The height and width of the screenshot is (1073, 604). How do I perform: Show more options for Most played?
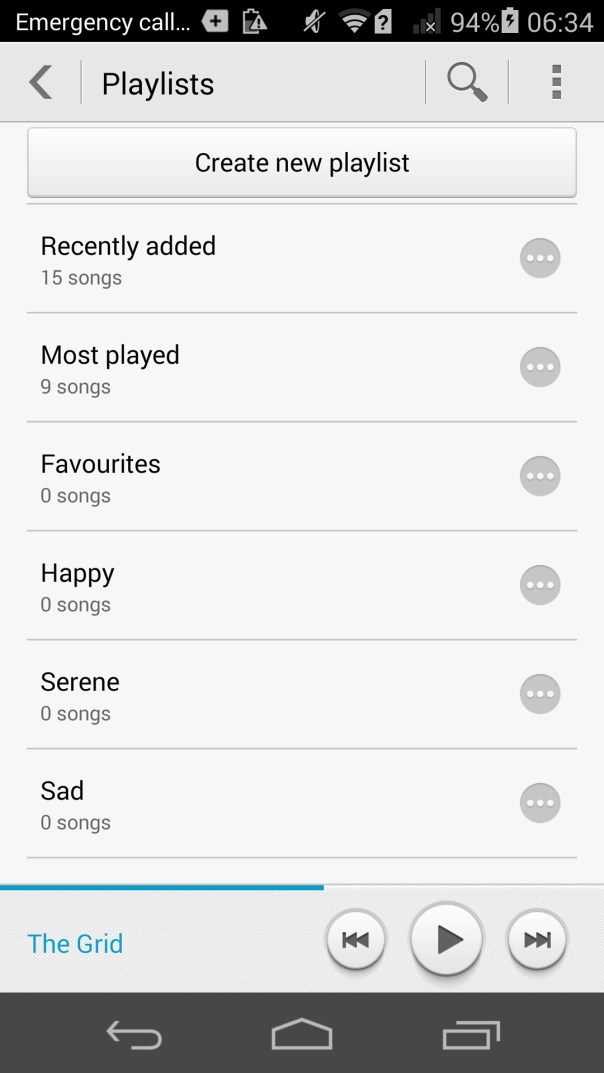540,367
